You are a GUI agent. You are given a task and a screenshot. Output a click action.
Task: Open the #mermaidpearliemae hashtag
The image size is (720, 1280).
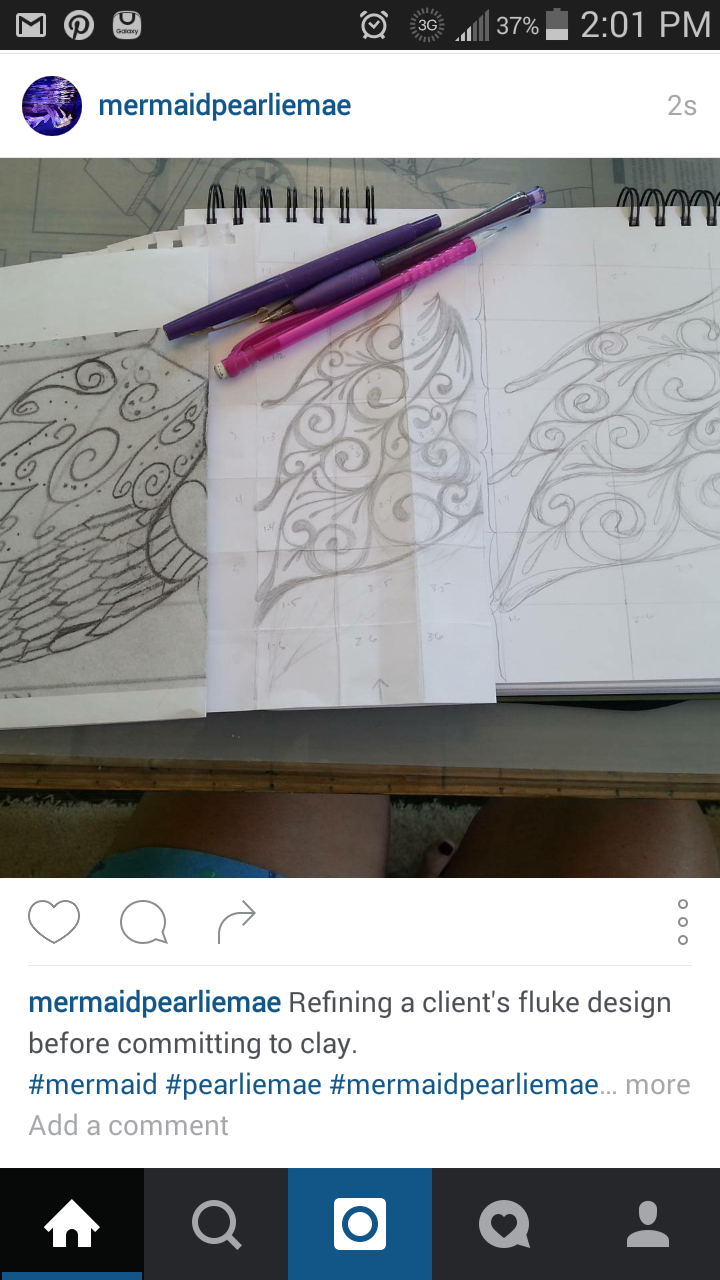tap(463, 1085)
